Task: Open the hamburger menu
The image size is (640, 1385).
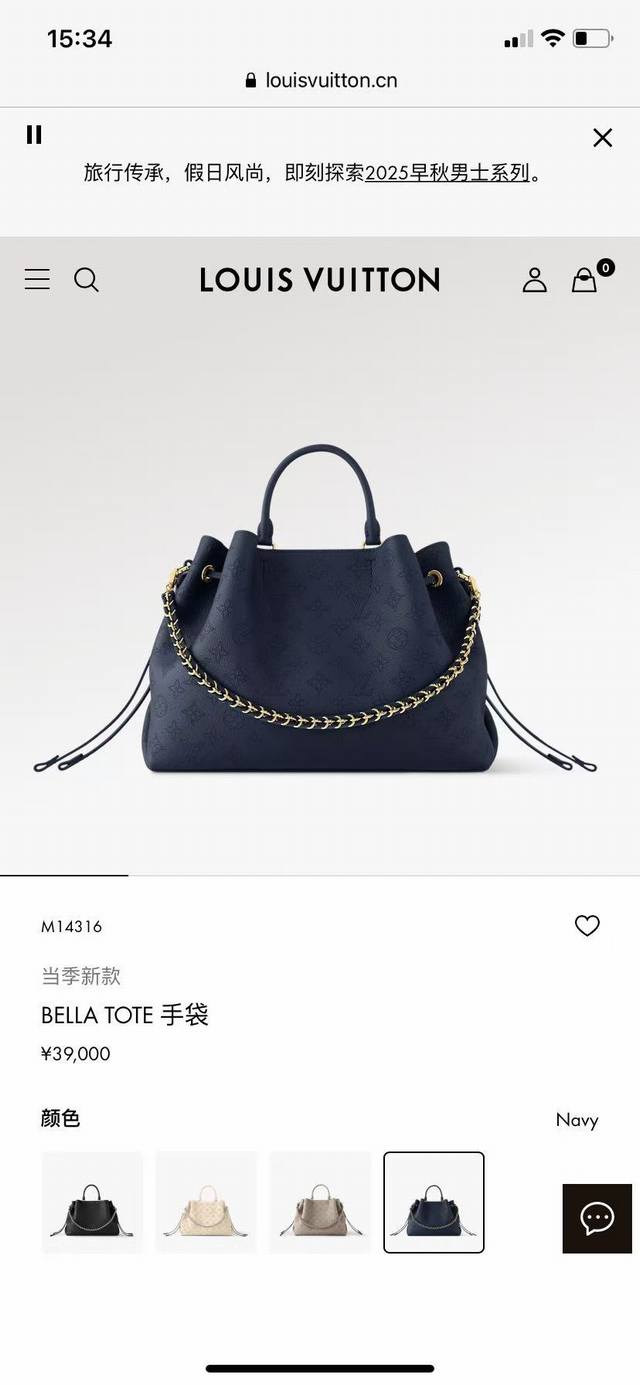Action: point(37,279)
